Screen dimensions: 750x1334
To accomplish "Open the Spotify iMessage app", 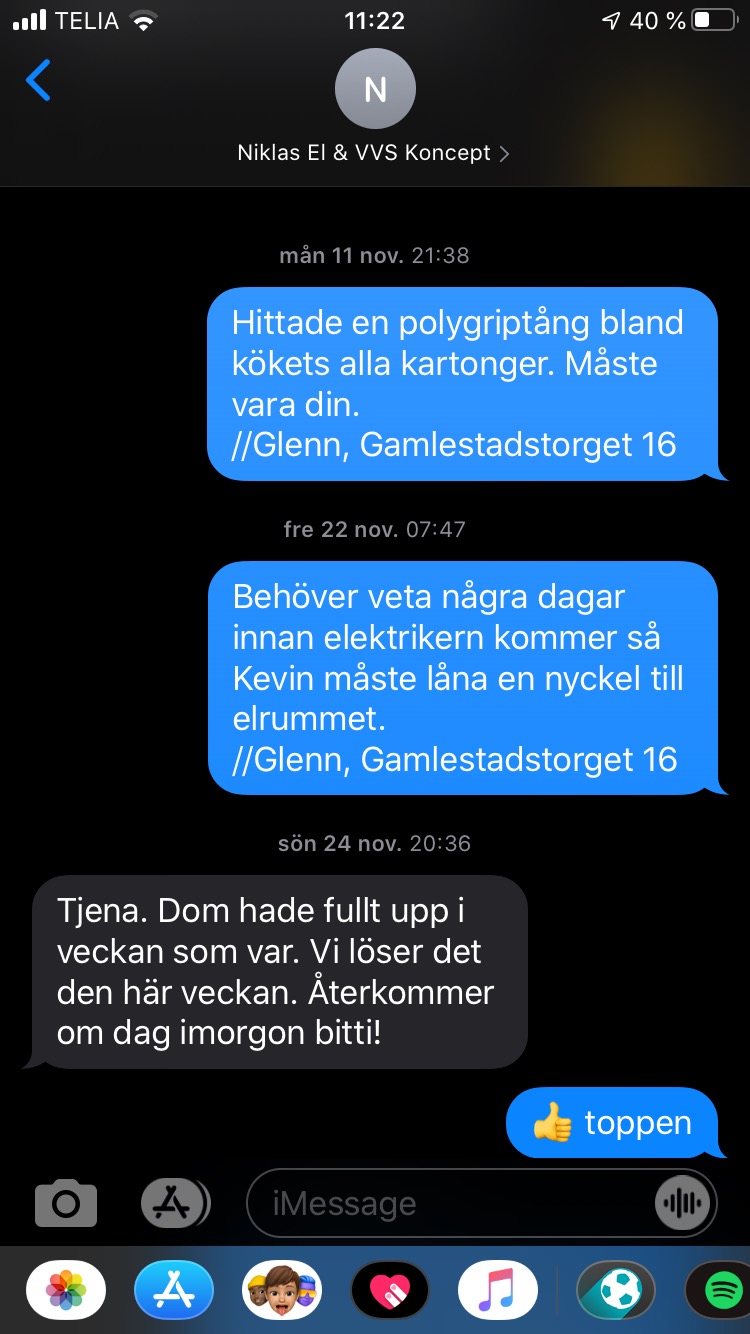I will pyautogui.click(x=718, y=1291).
